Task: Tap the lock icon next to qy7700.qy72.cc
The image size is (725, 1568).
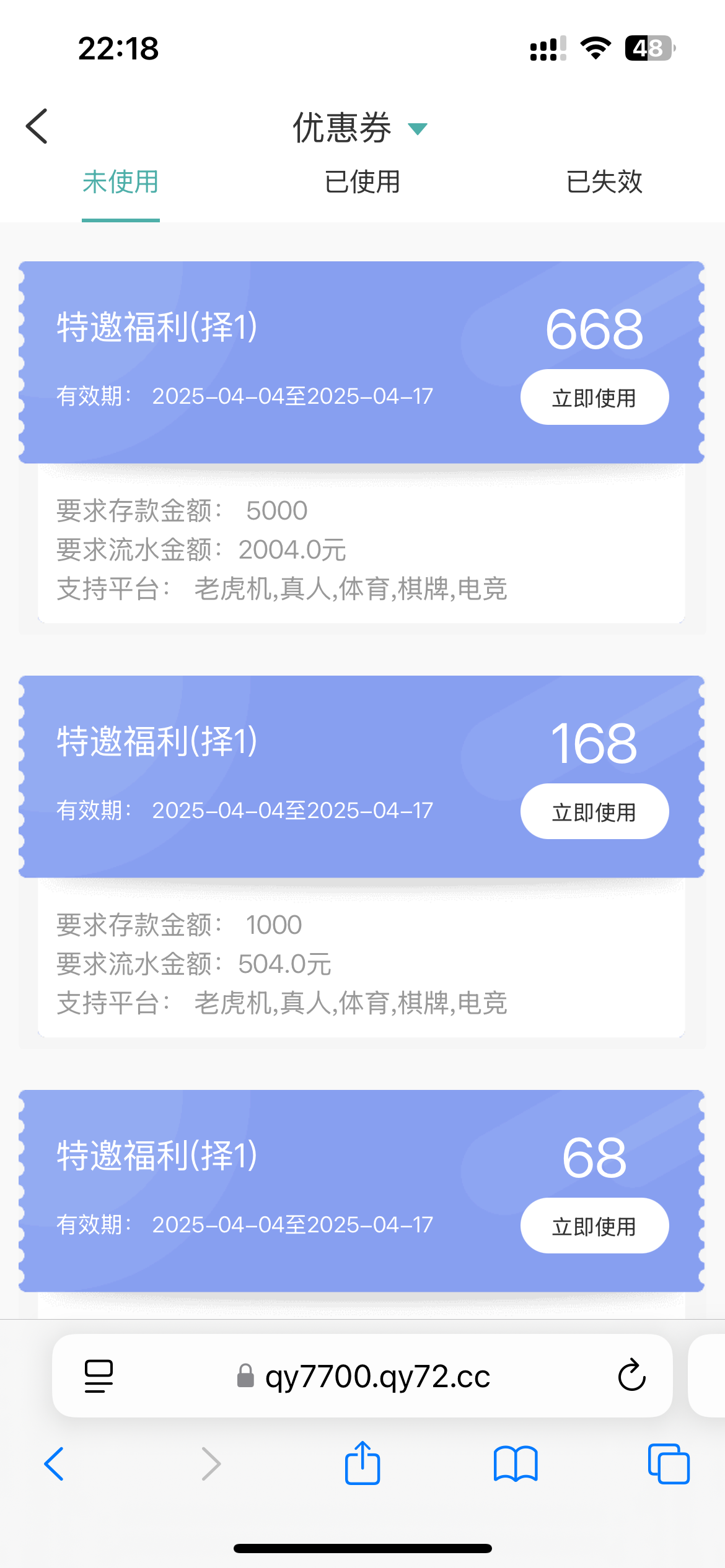Action: pyautogui.click(x=246, y=1377)
